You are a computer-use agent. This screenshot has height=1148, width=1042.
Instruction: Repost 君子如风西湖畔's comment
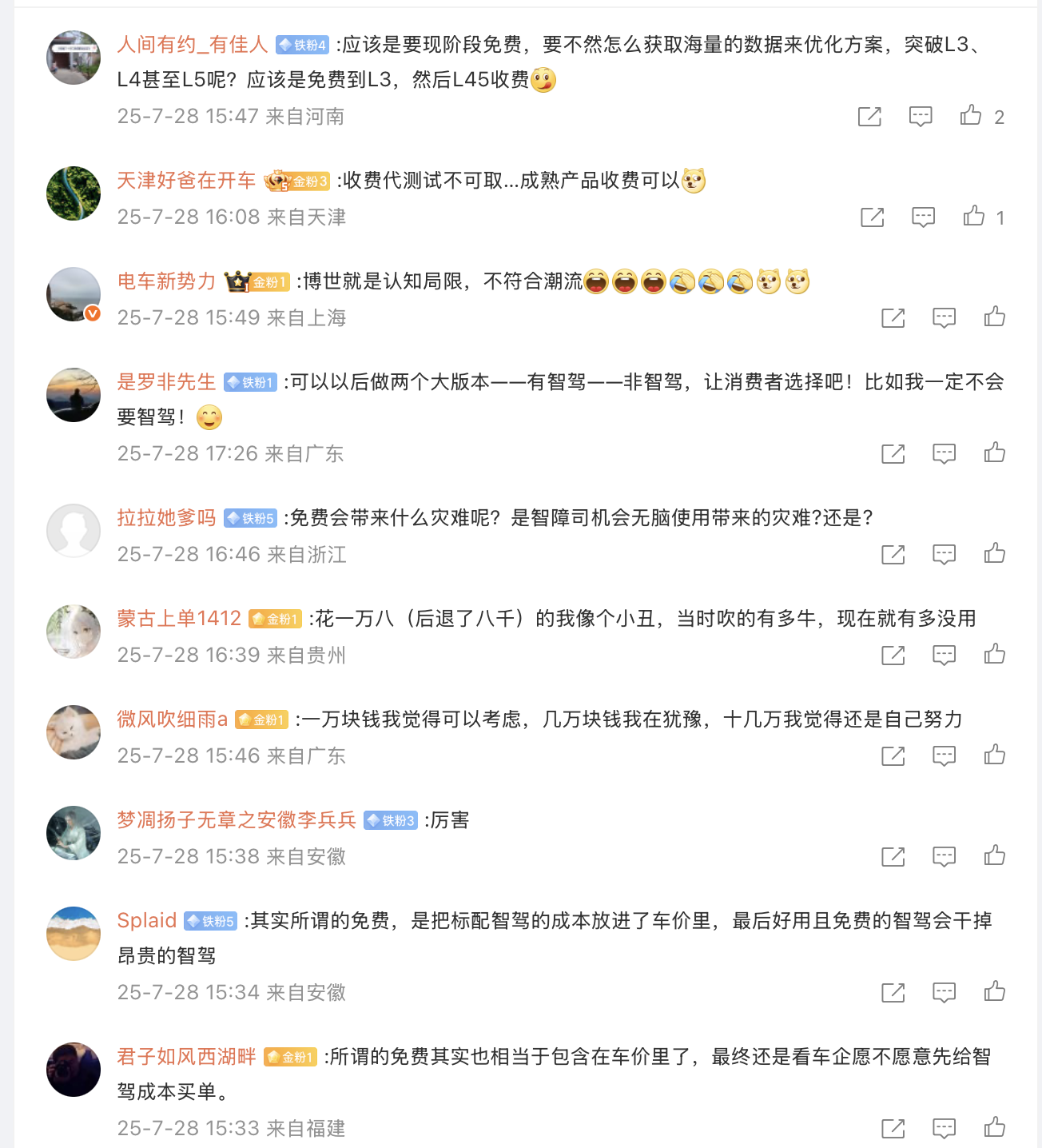pos(893,1128)
